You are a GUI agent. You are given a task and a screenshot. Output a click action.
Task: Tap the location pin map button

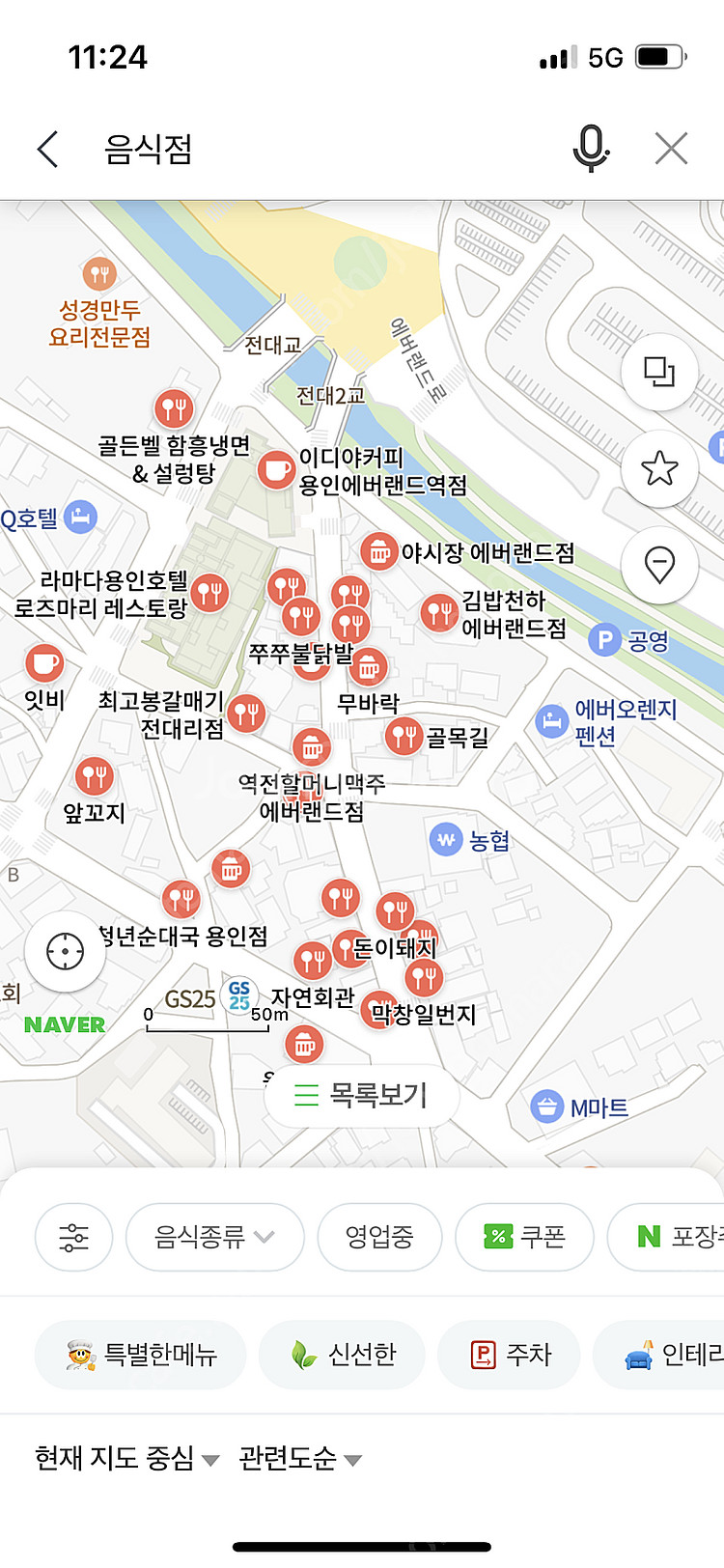[659, 565]
